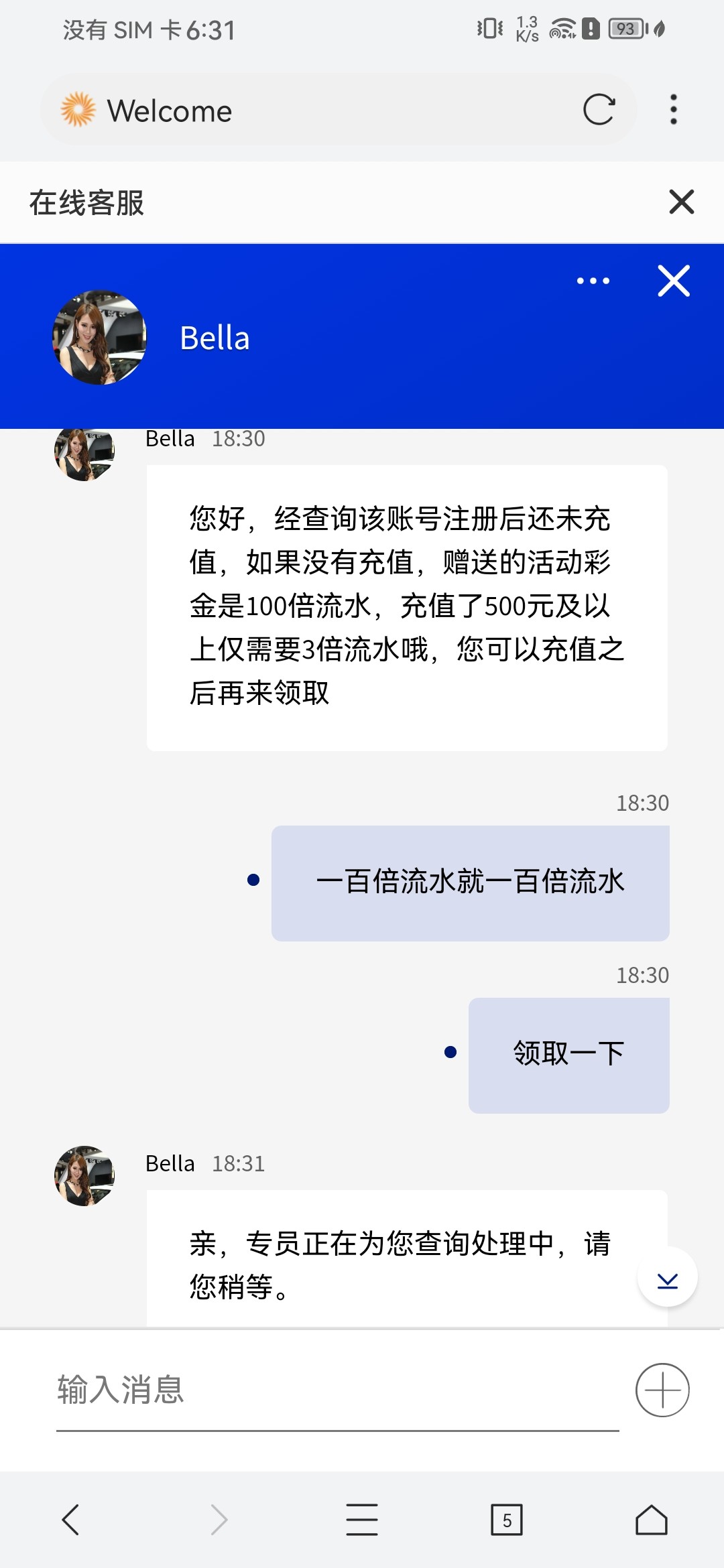Go back to the previous page
The image size is (724, 1568).
pos(71,1519)
